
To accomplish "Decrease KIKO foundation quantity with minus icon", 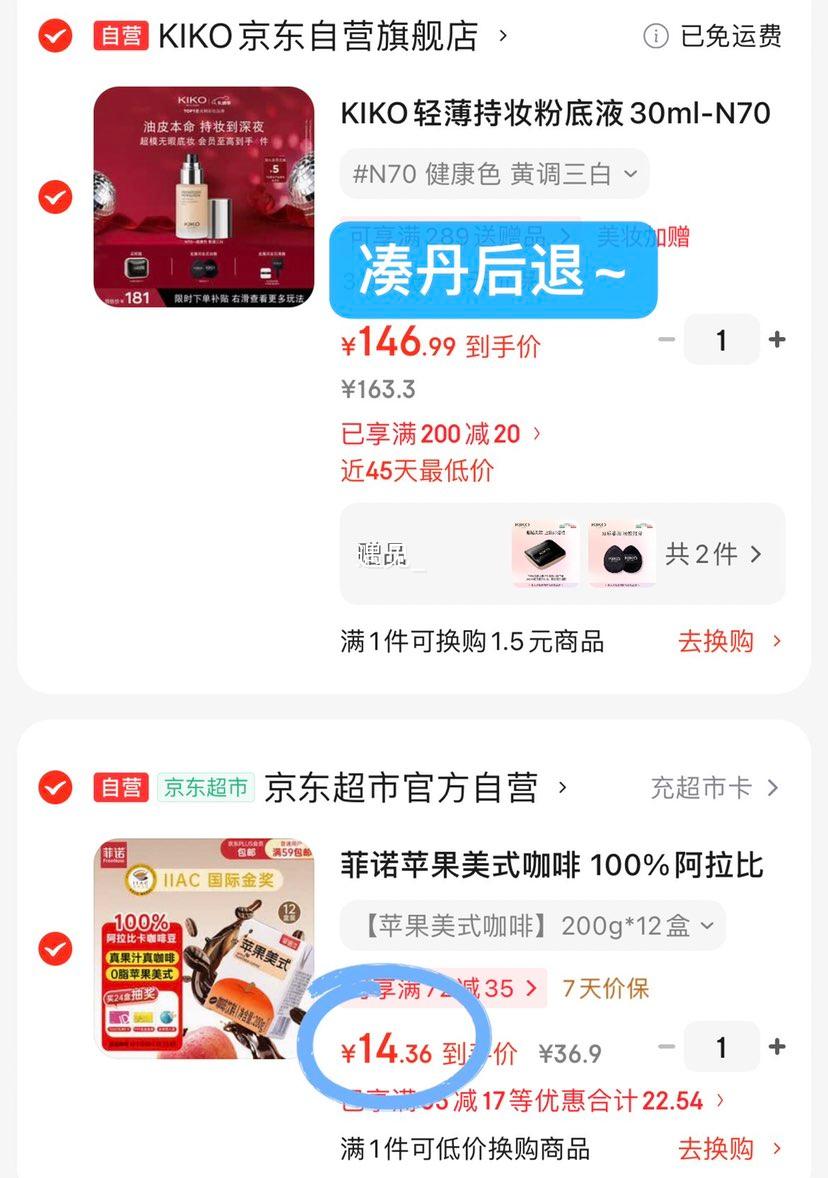I will 667,340.
